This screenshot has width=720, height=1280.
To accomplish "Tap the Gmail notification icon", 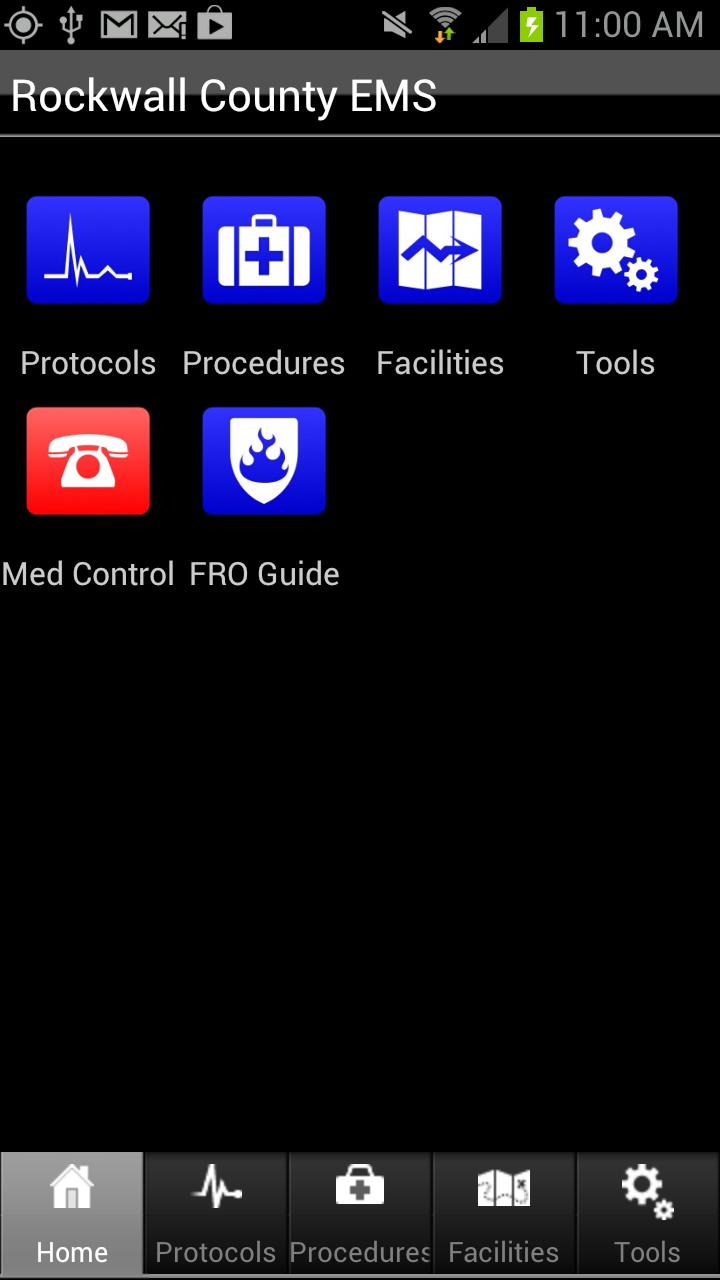I will [120, 23].
